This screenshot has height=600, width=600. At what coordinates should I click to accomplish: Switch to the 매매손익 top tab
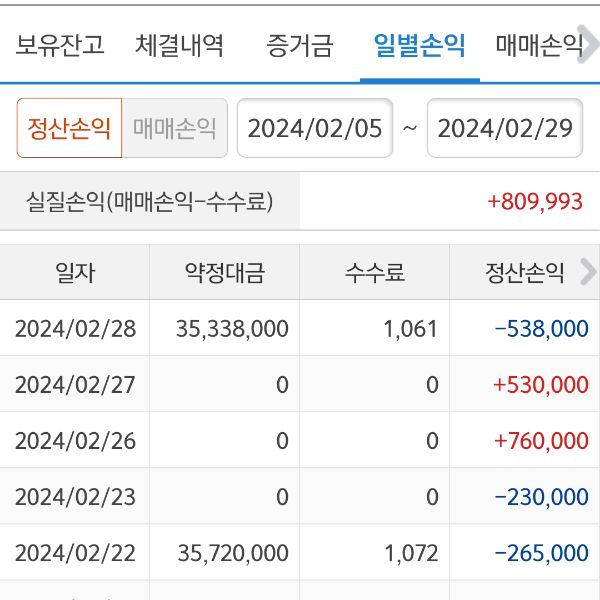[540, 45]
